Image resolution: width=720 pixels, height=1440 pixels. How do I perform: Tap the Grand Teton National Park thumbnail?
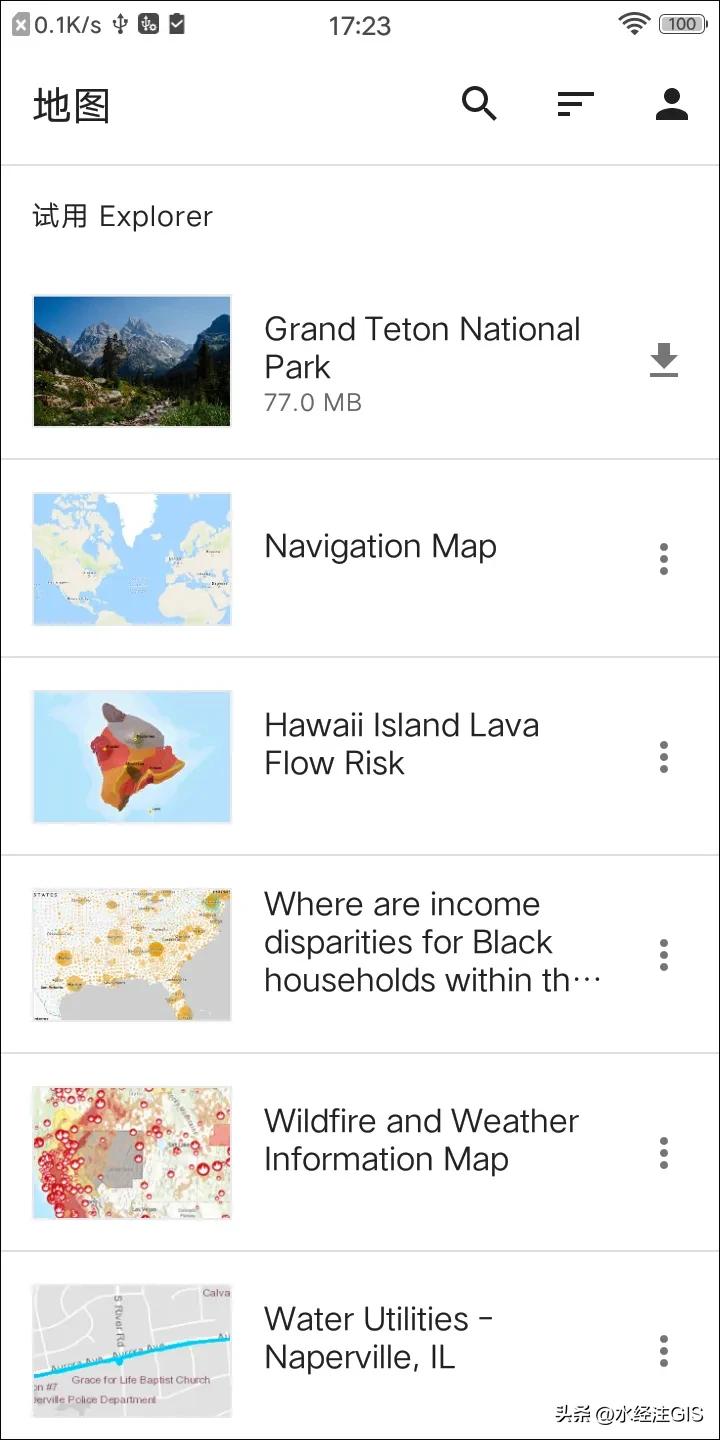click(132, 361)
